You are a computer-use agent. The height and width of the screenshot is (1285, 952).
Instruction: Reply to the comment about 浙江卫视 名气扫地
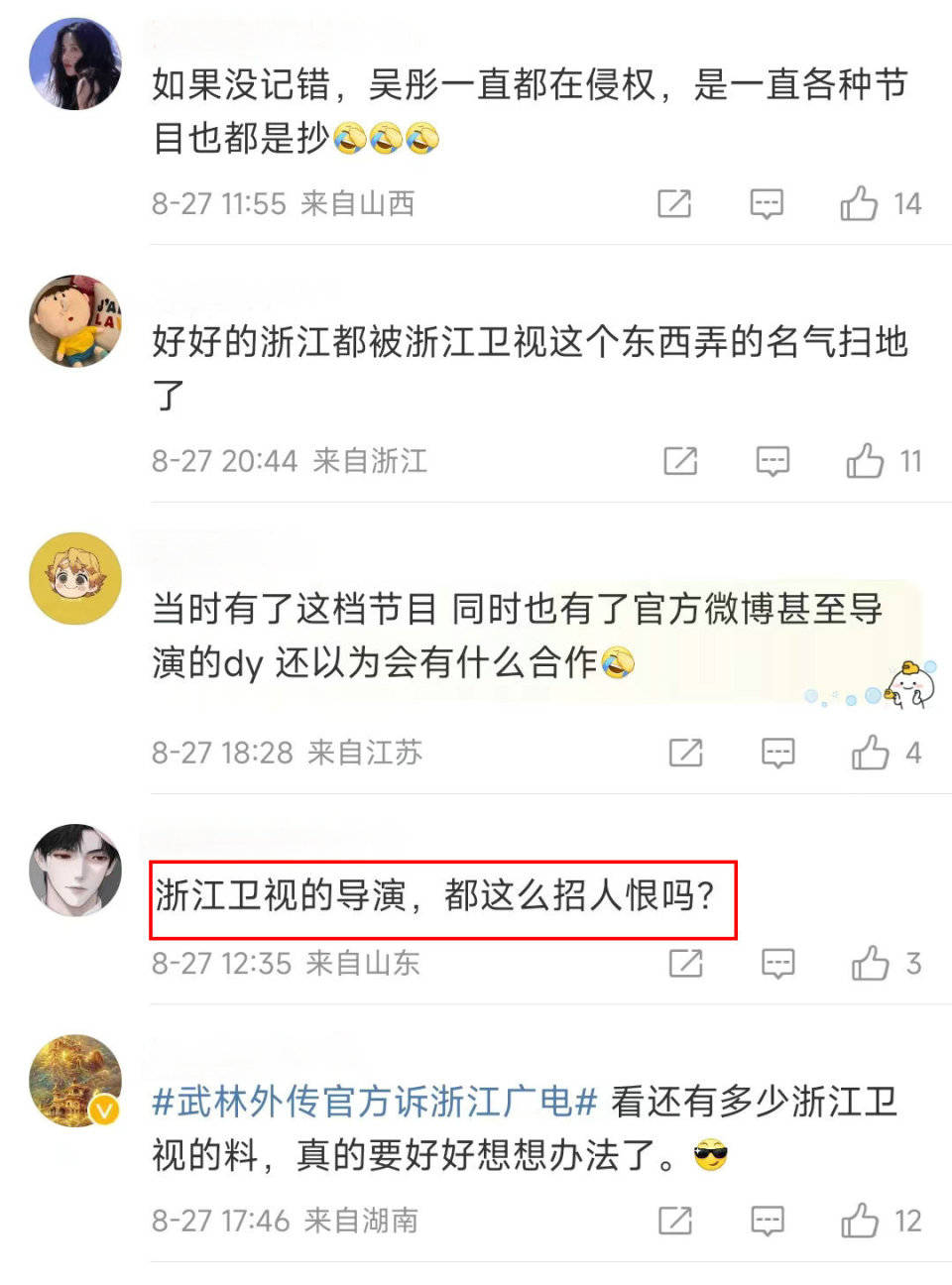point(773,461)
